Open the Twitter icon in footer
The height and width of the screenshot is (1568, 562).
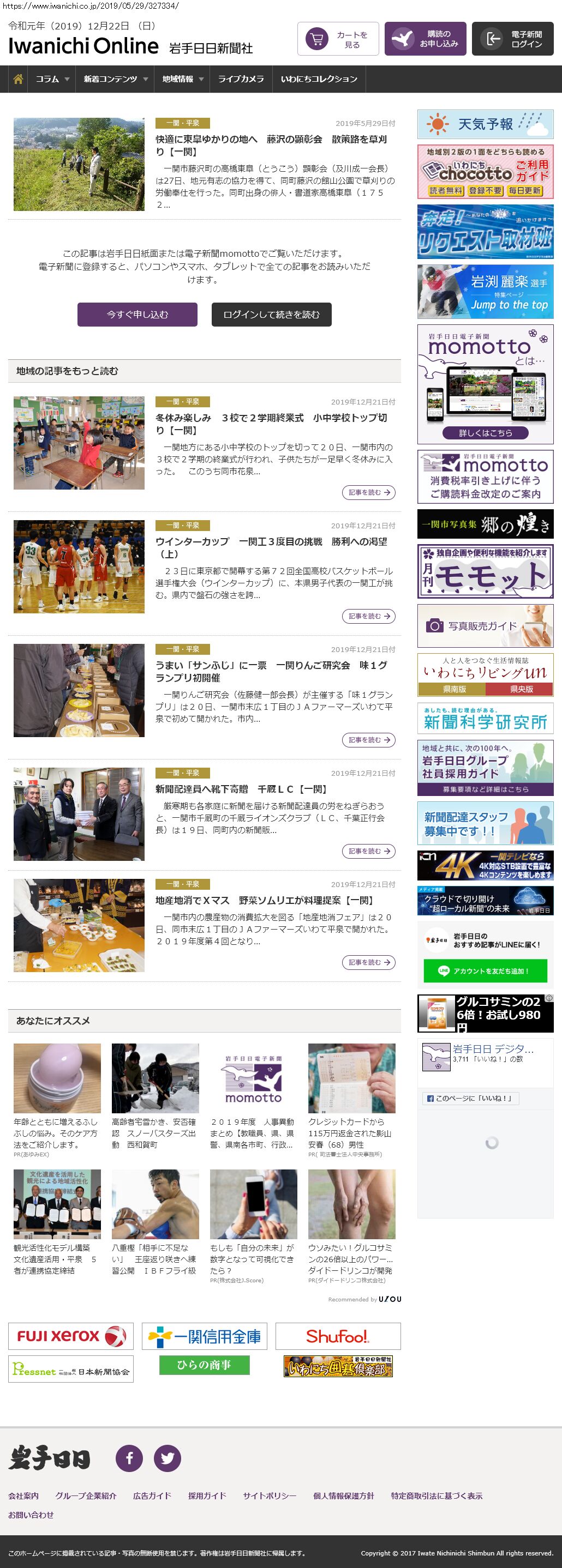[167, 1458]
